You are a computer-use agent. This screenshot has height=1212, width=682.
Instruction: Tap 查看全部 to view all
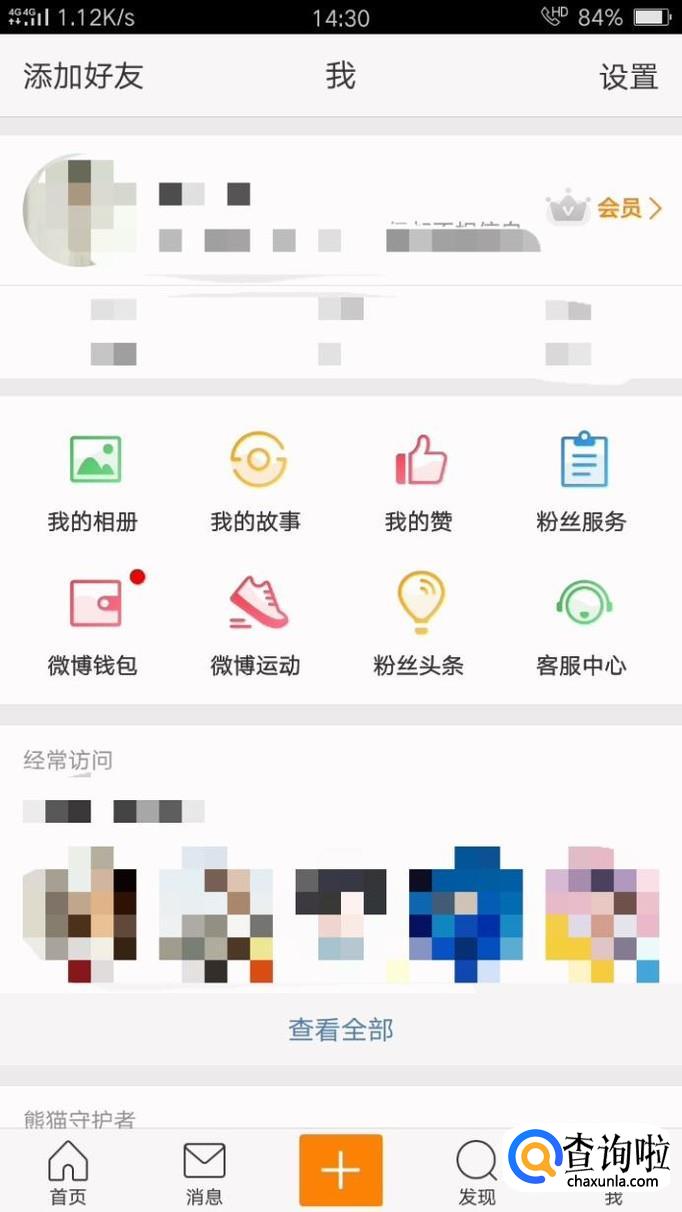(341, 1029)
